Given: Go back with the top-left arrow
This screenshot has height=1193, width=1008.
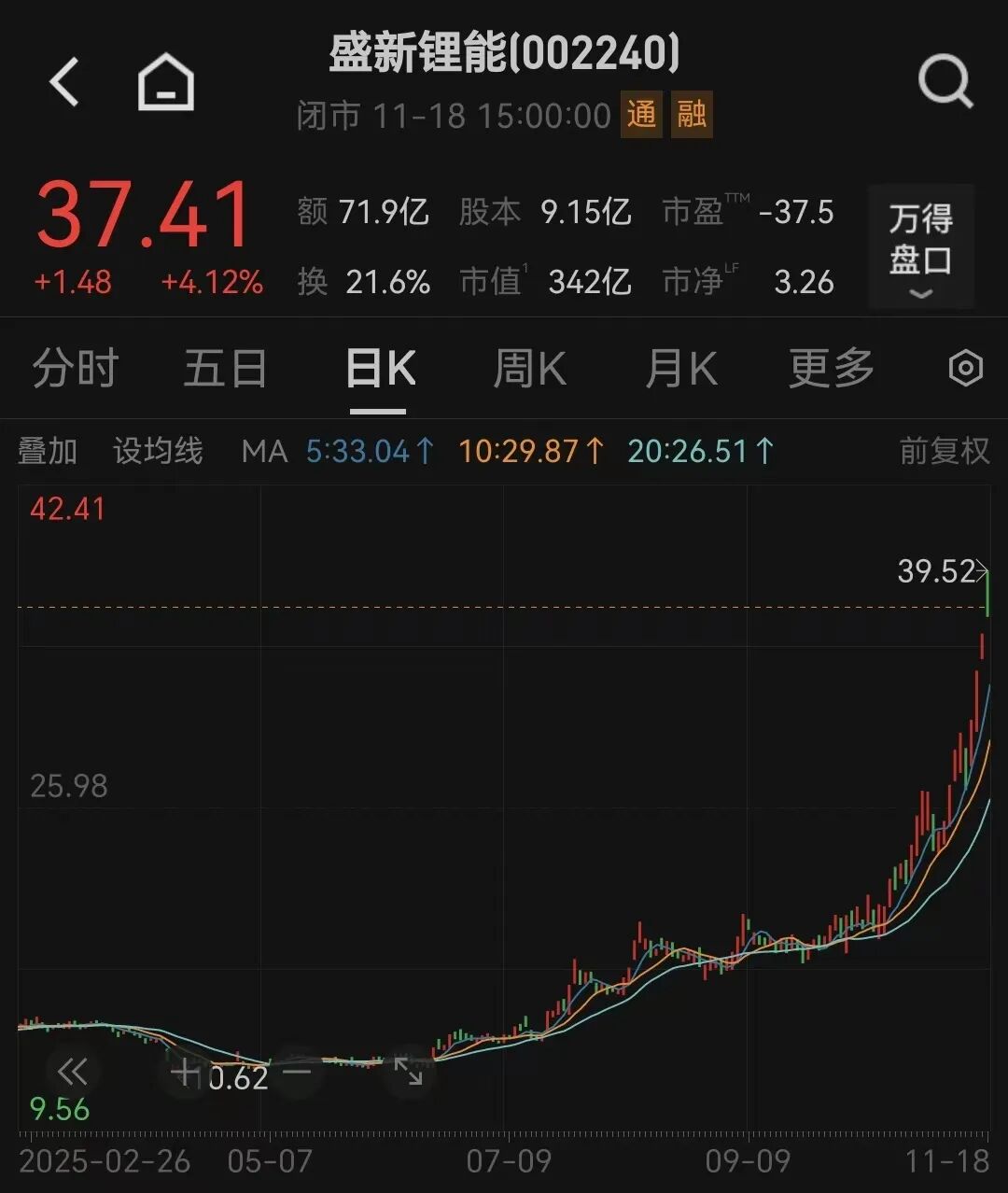Looking at the screenshot, I should 64,82.
